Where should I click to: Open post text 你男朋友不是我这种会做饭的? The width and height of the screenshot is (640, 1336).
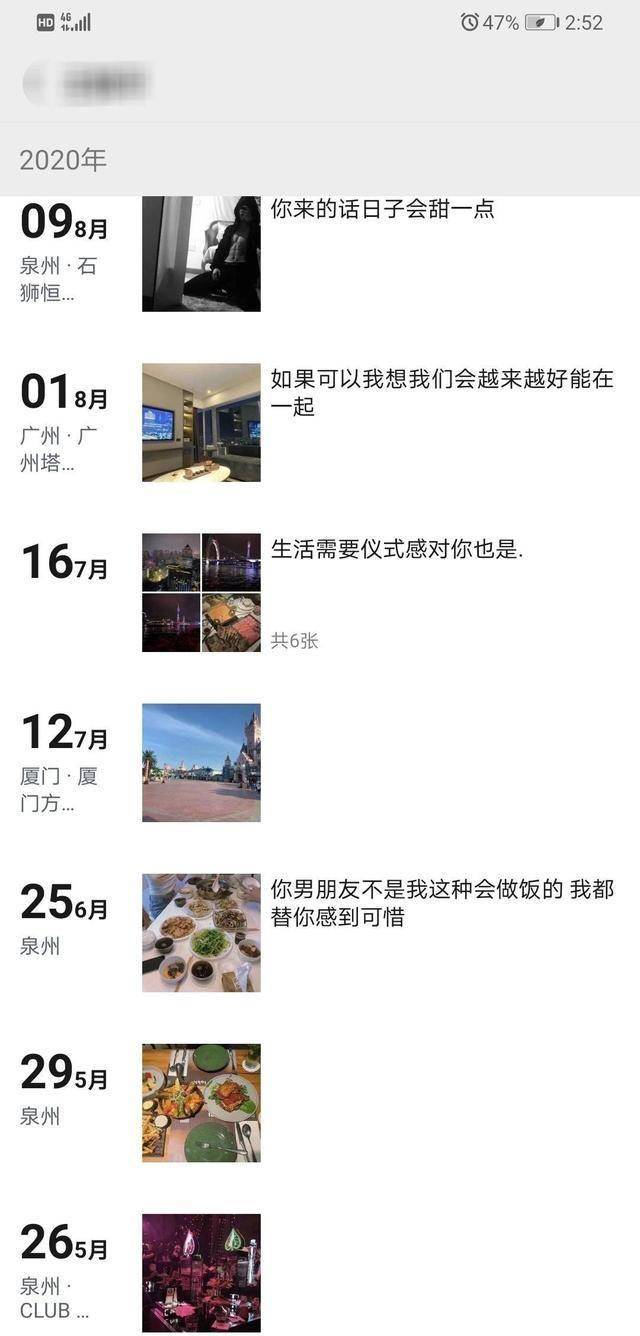tap(441, 902)
